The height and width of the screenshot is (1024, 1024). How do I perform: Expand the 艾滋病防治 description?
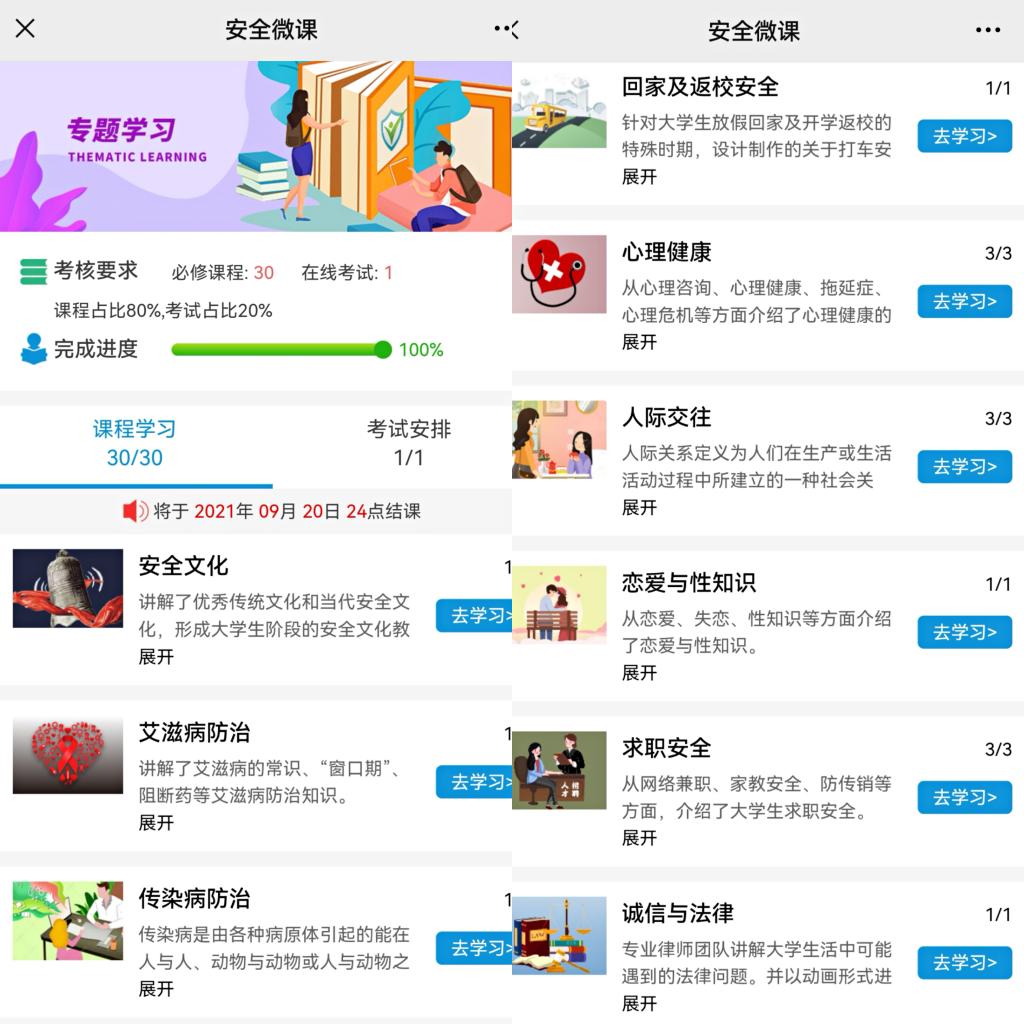pyautogui.click(x=156, y=822)
